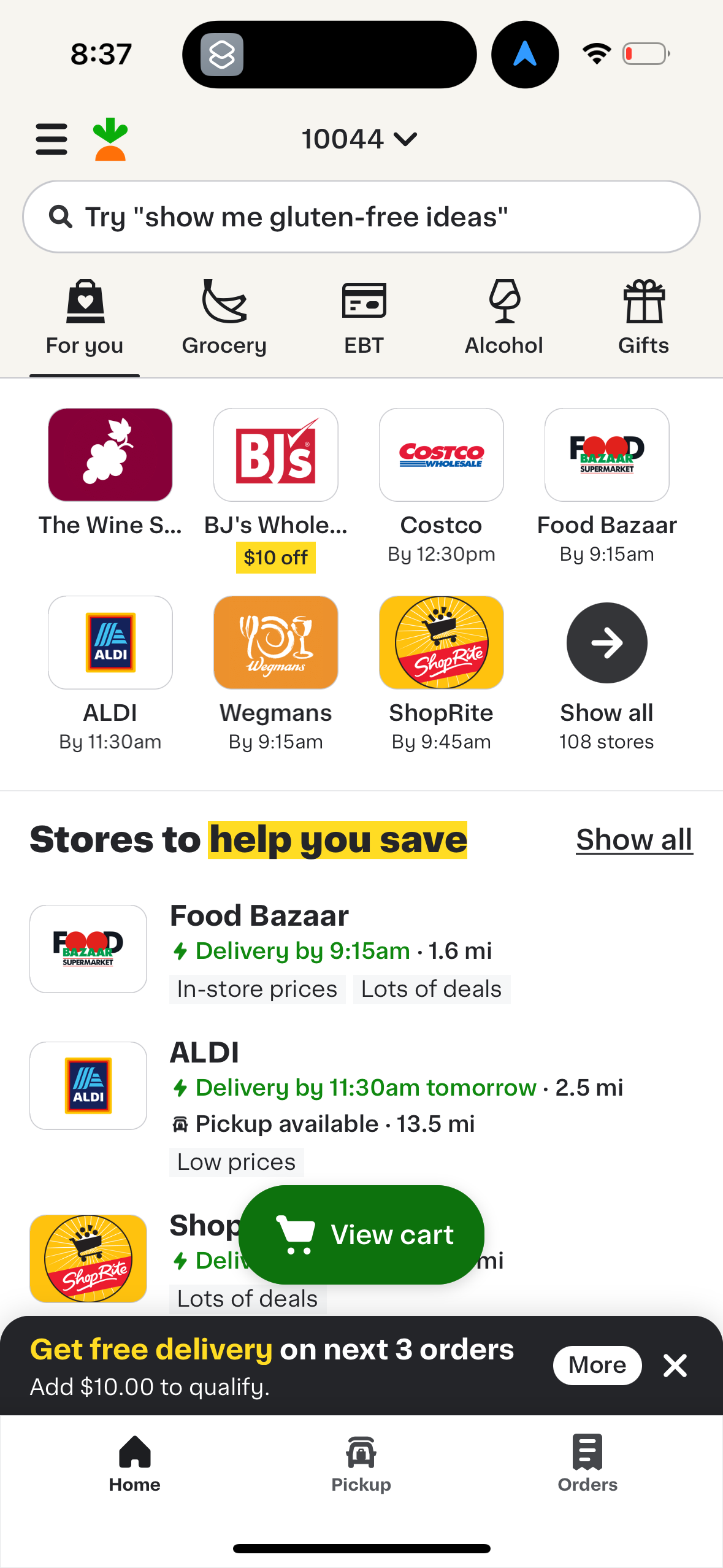Switch to the Alcohol tab
The height and width of the screenshot is (1568, 723).
[503, 316]
